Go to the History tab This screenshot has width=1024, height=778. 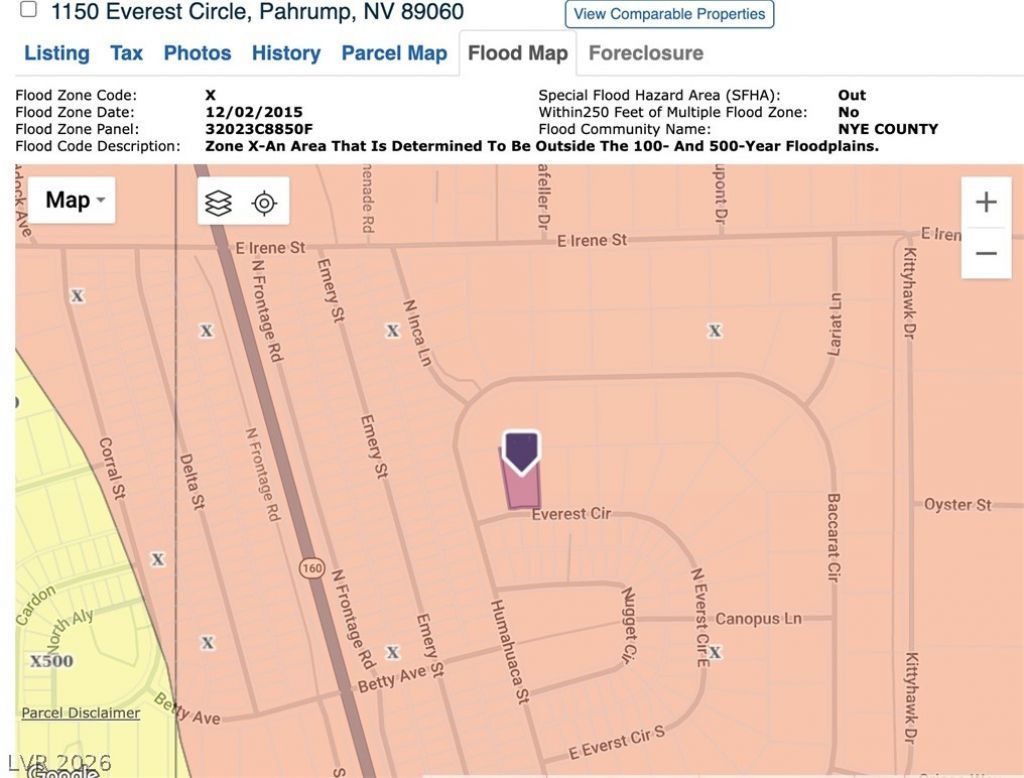pyautogui.click(x=286, y=53)
